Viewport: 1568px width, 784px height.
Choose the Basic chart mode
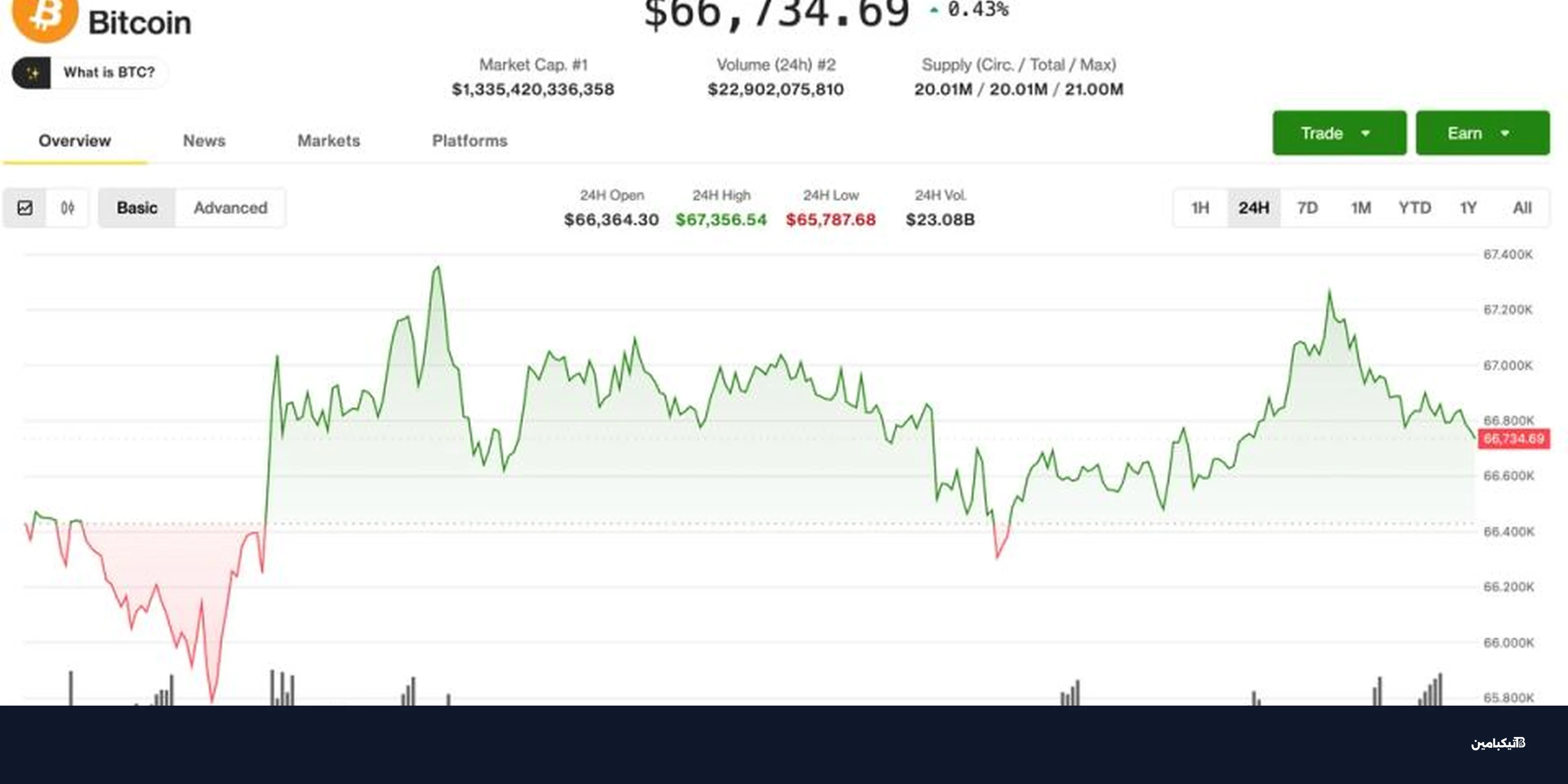[x=137, y=208]
